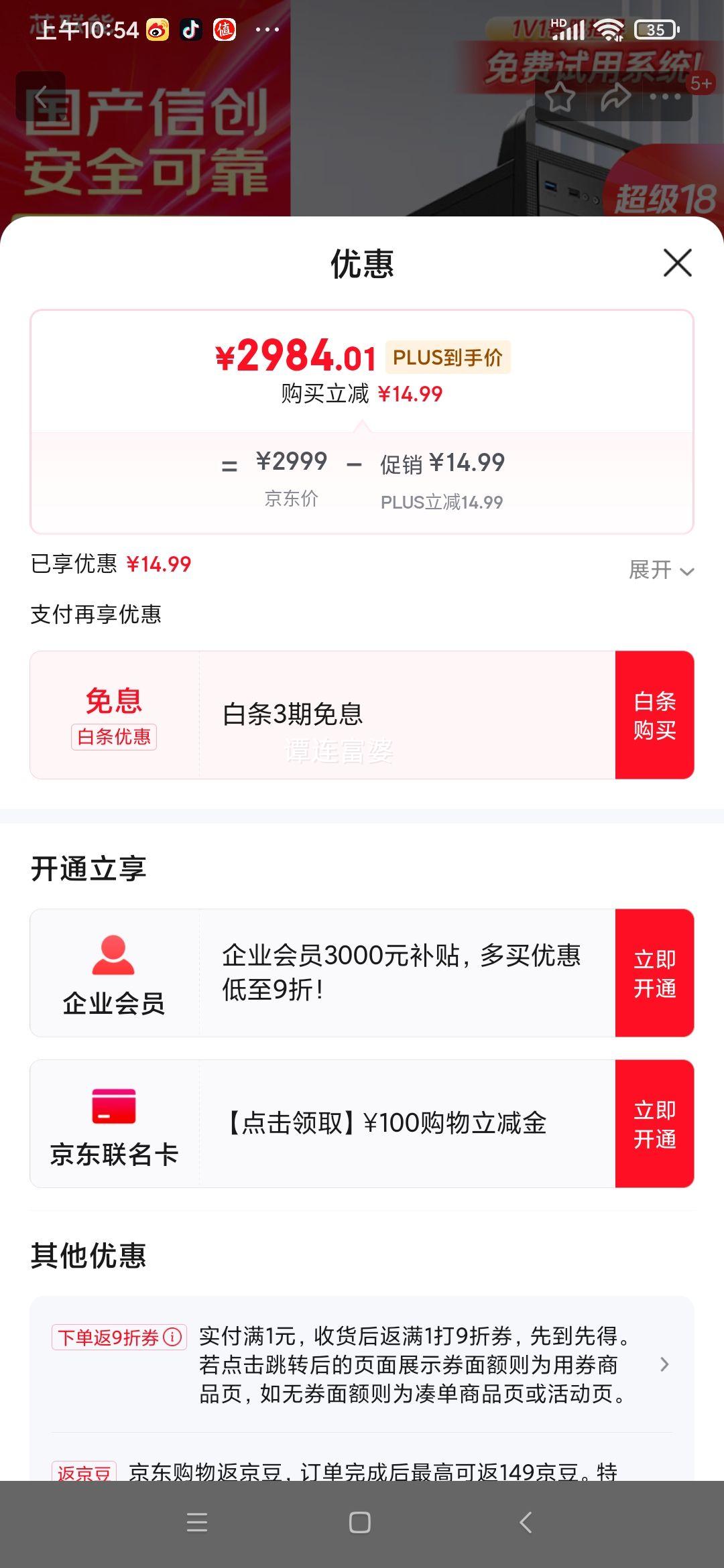
Task: Go back using the system back button
Action: click(x=526, y=1522)
